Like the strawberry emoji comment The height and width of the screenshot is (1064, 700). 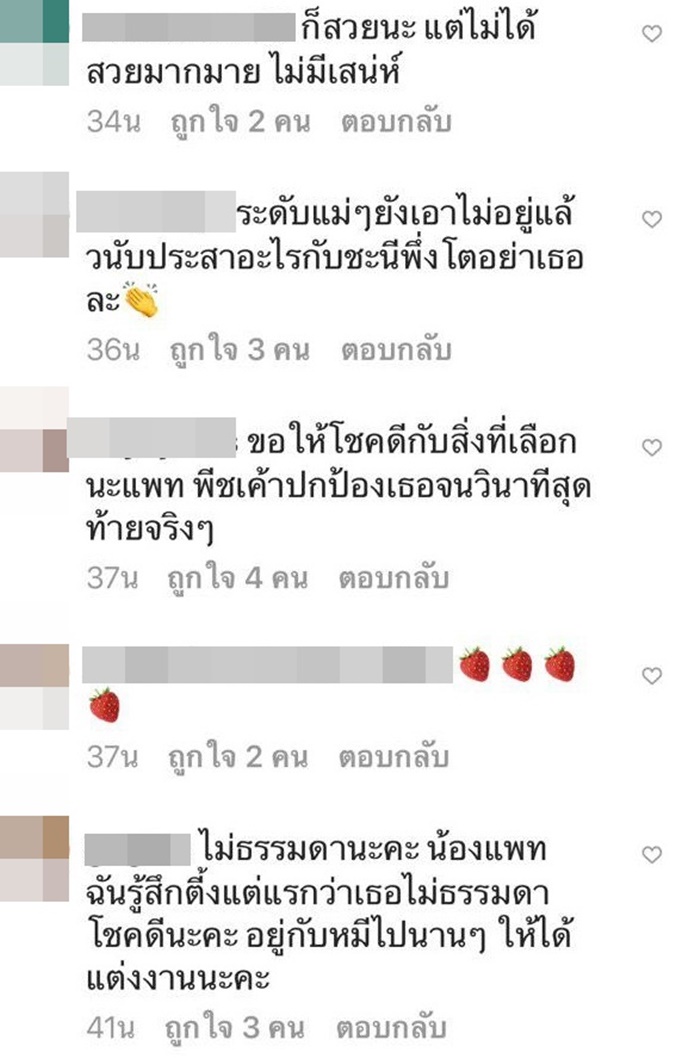point(651,676)
